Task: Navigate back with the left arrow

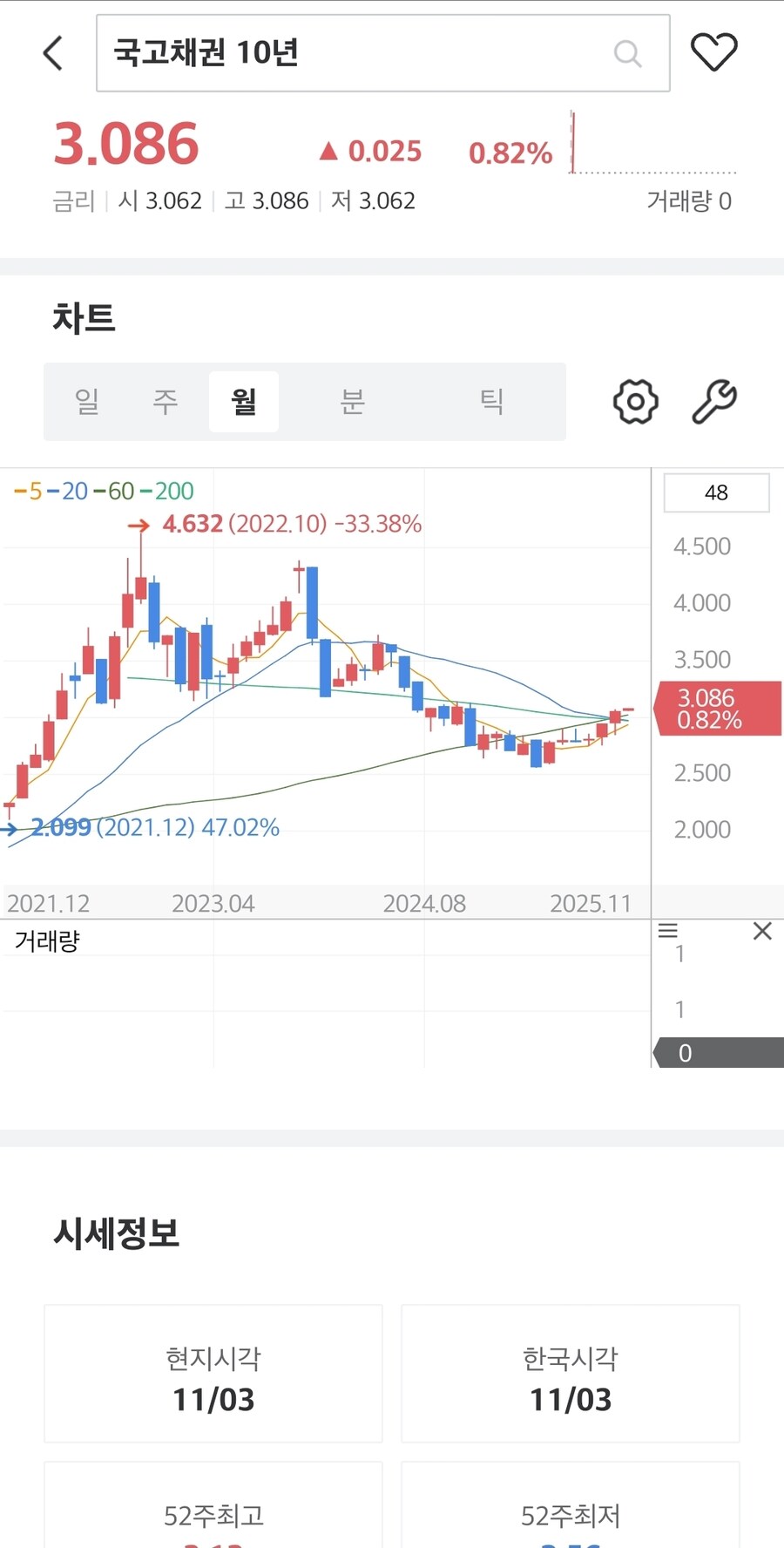Action: point(52,52)
